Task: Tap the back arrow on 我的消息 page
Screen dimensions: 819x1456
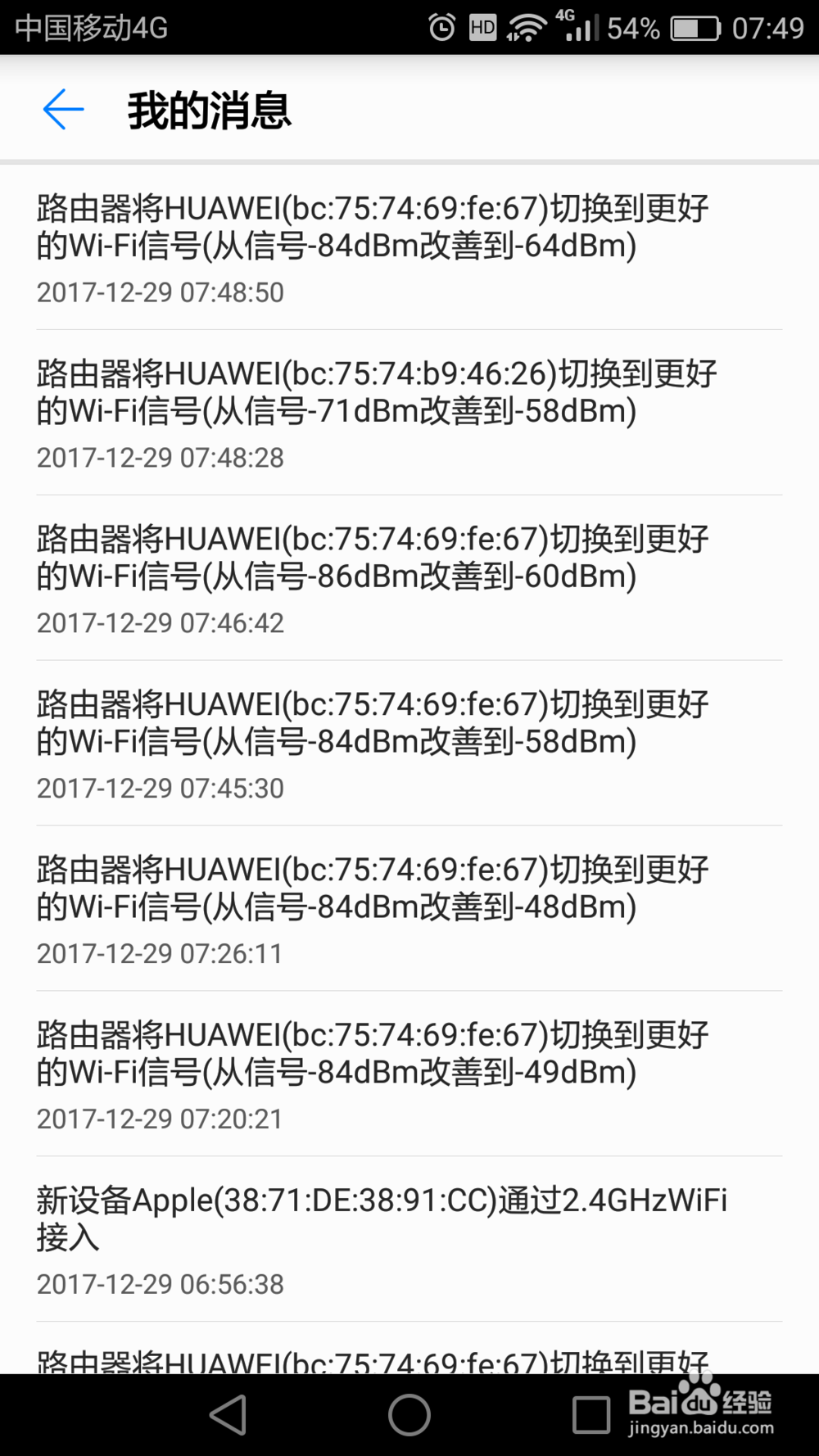Action: click(62, 109)
